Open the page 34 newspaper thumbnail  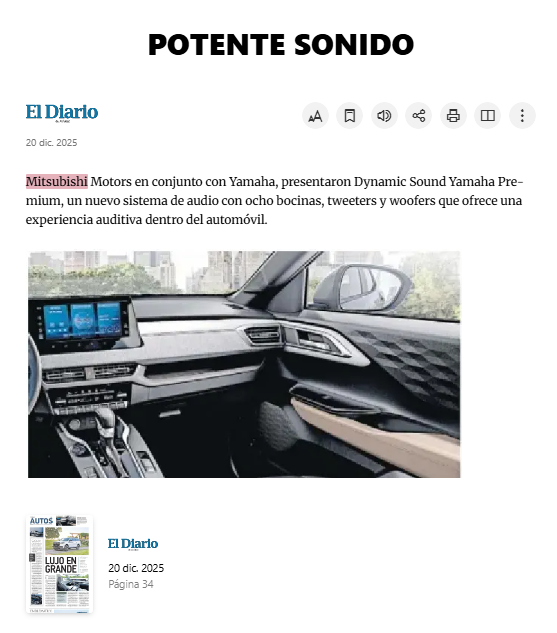coord(59,564)
